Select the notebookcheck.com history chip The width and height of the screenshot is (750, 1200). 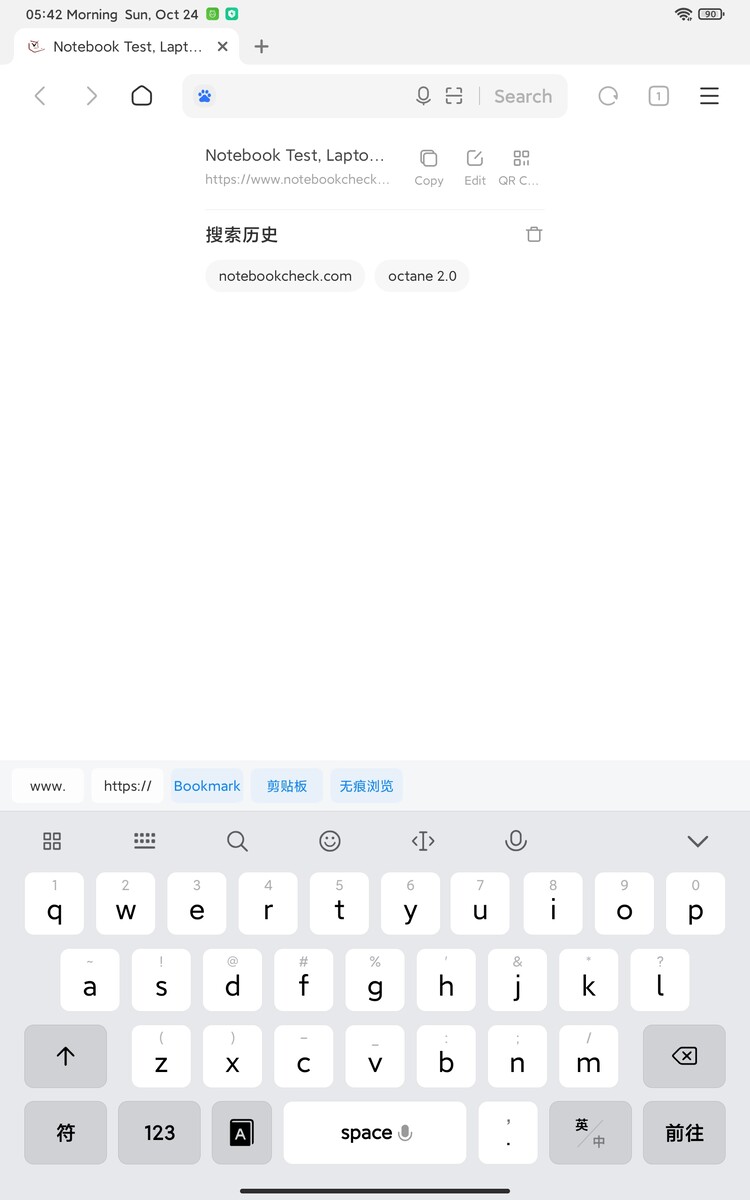[x=285, y=276]
